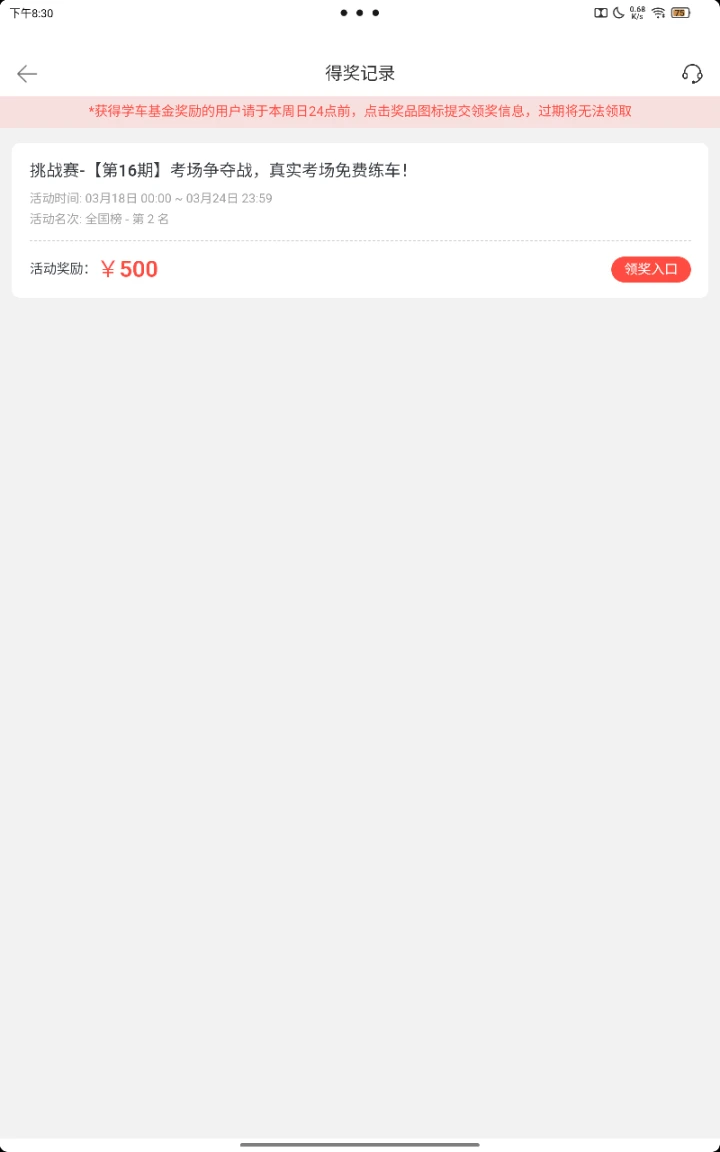Tap the 领奖入口 button
720x1152 pixels.
(650, 269)
